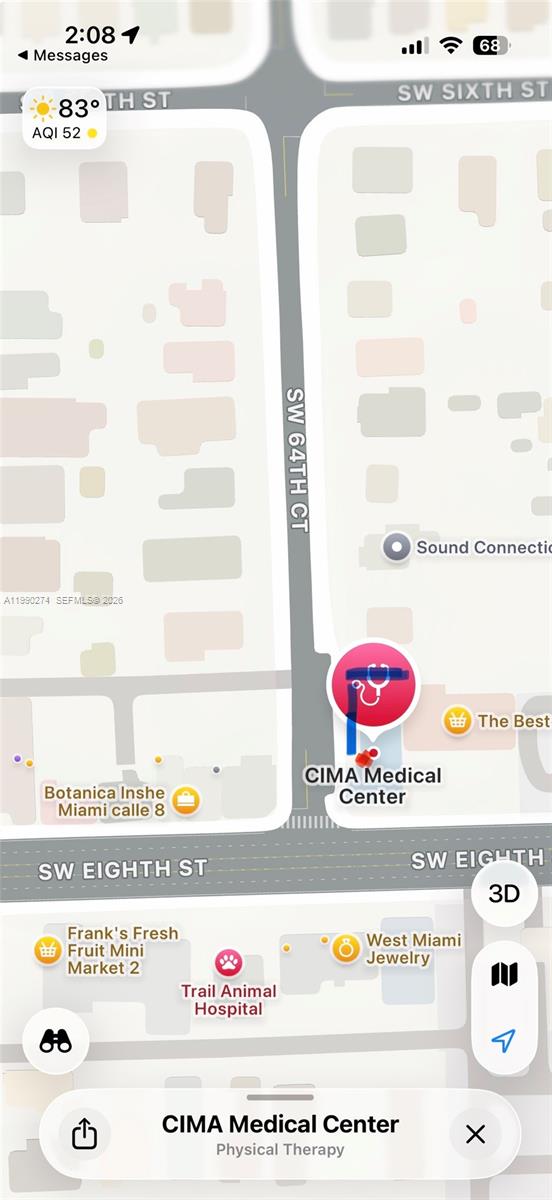Open the weather and AQI widget
Viewport: 552px width, 1200px height.
click(x=65, y=119)
